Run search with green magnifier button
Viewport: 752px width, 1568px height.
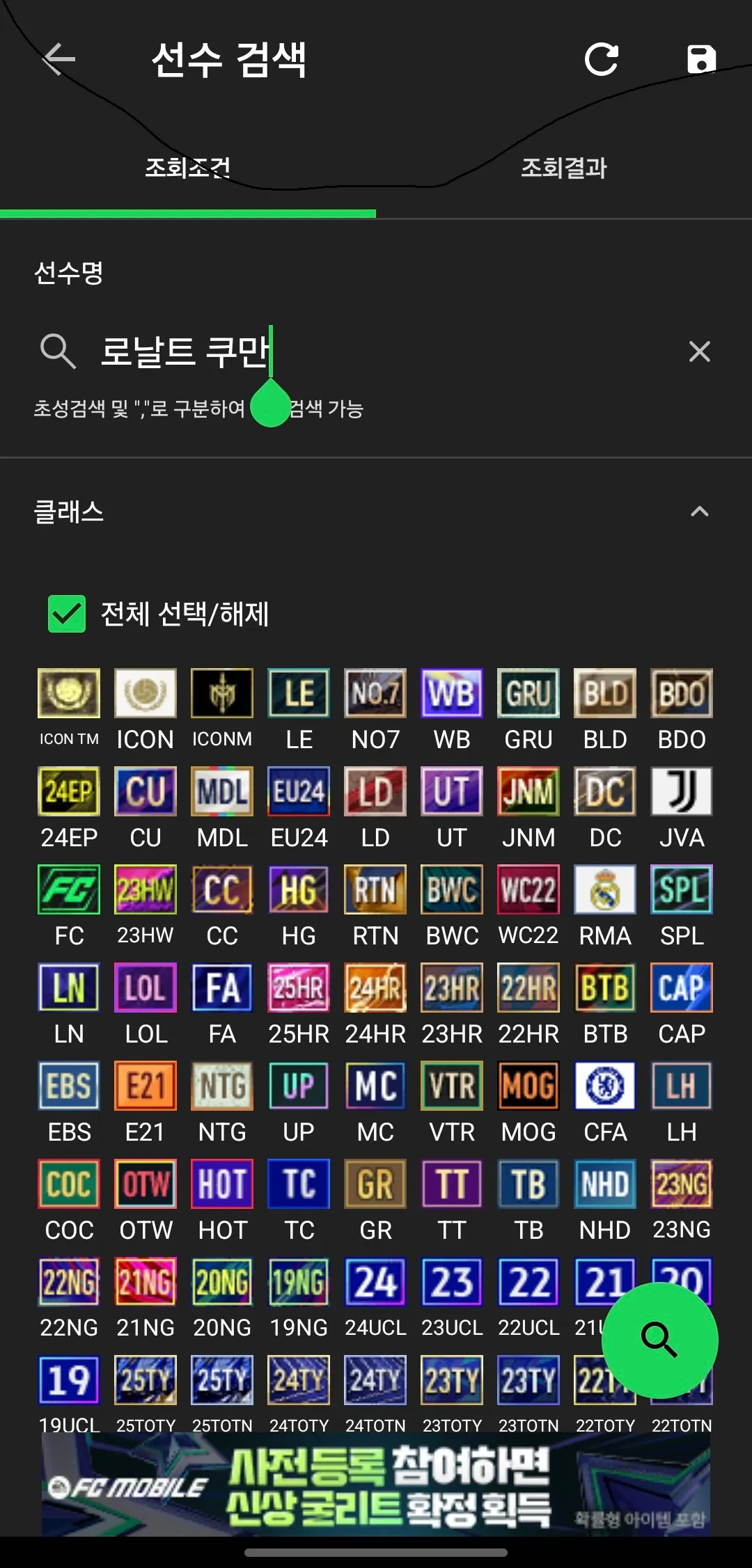point(659,1340)
